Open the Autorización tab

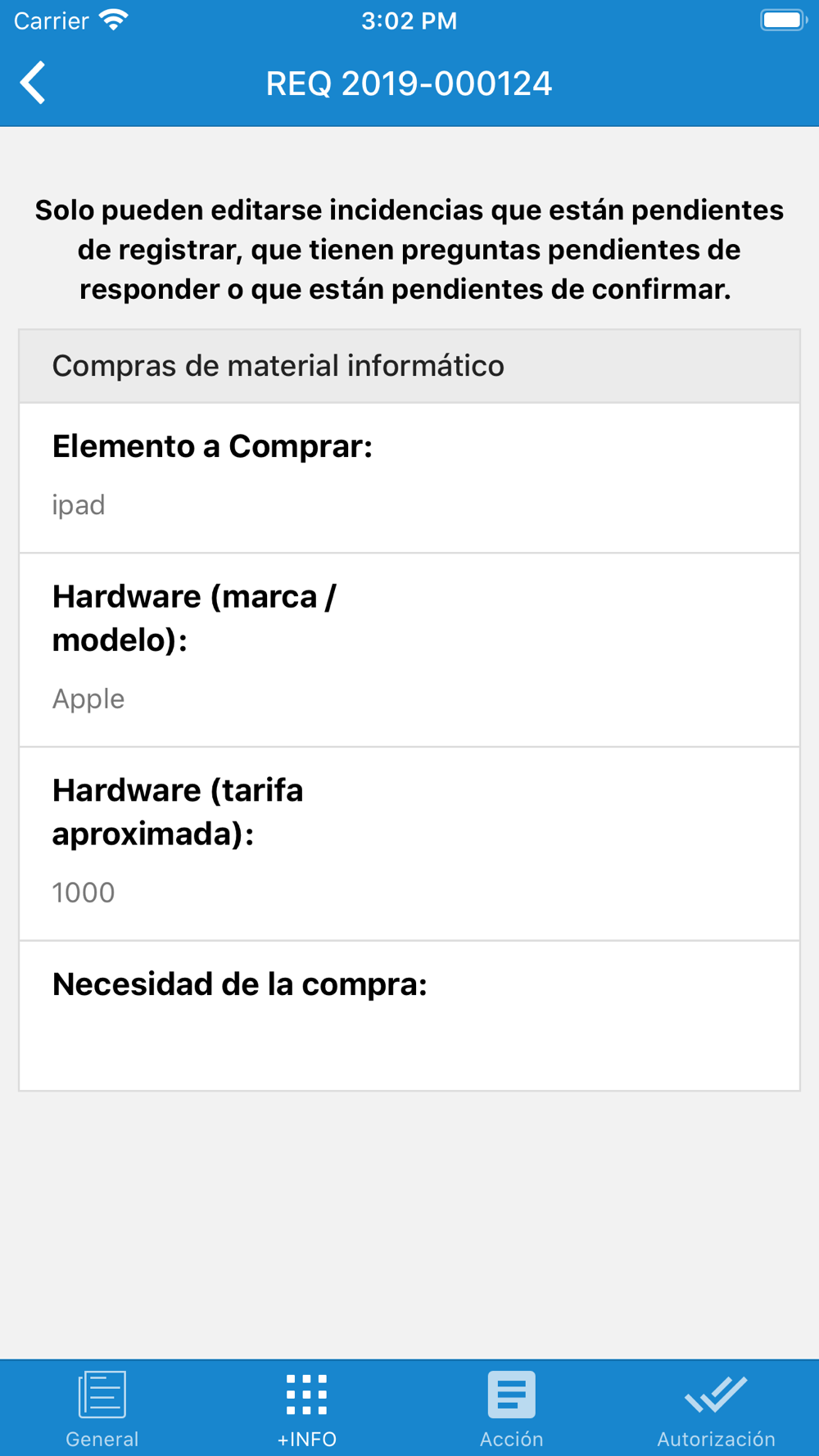pos(716,1409)
